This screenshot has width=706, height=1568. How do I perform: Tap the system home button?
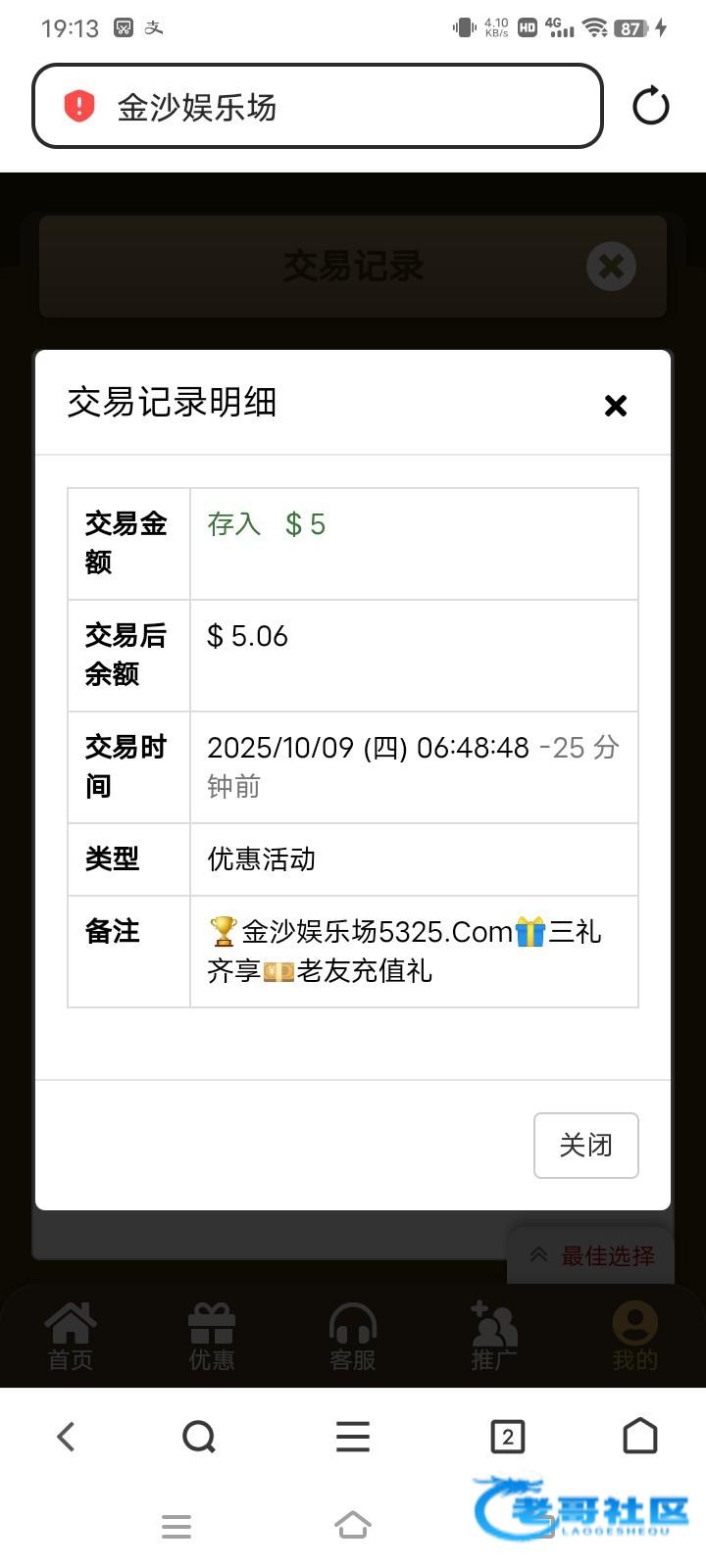(x=353, y=1525)
